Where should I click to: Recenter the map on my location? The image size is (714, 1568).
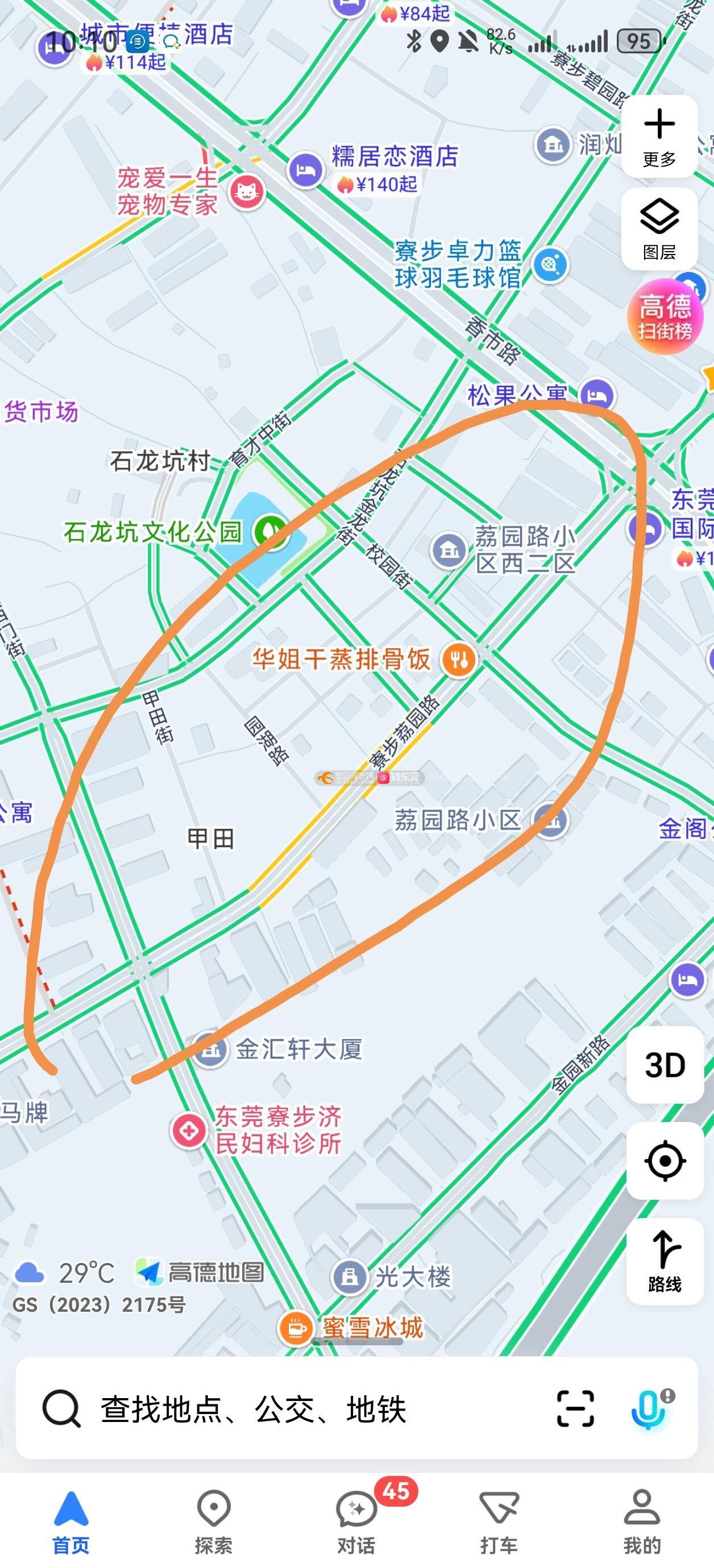(665, 1160)
